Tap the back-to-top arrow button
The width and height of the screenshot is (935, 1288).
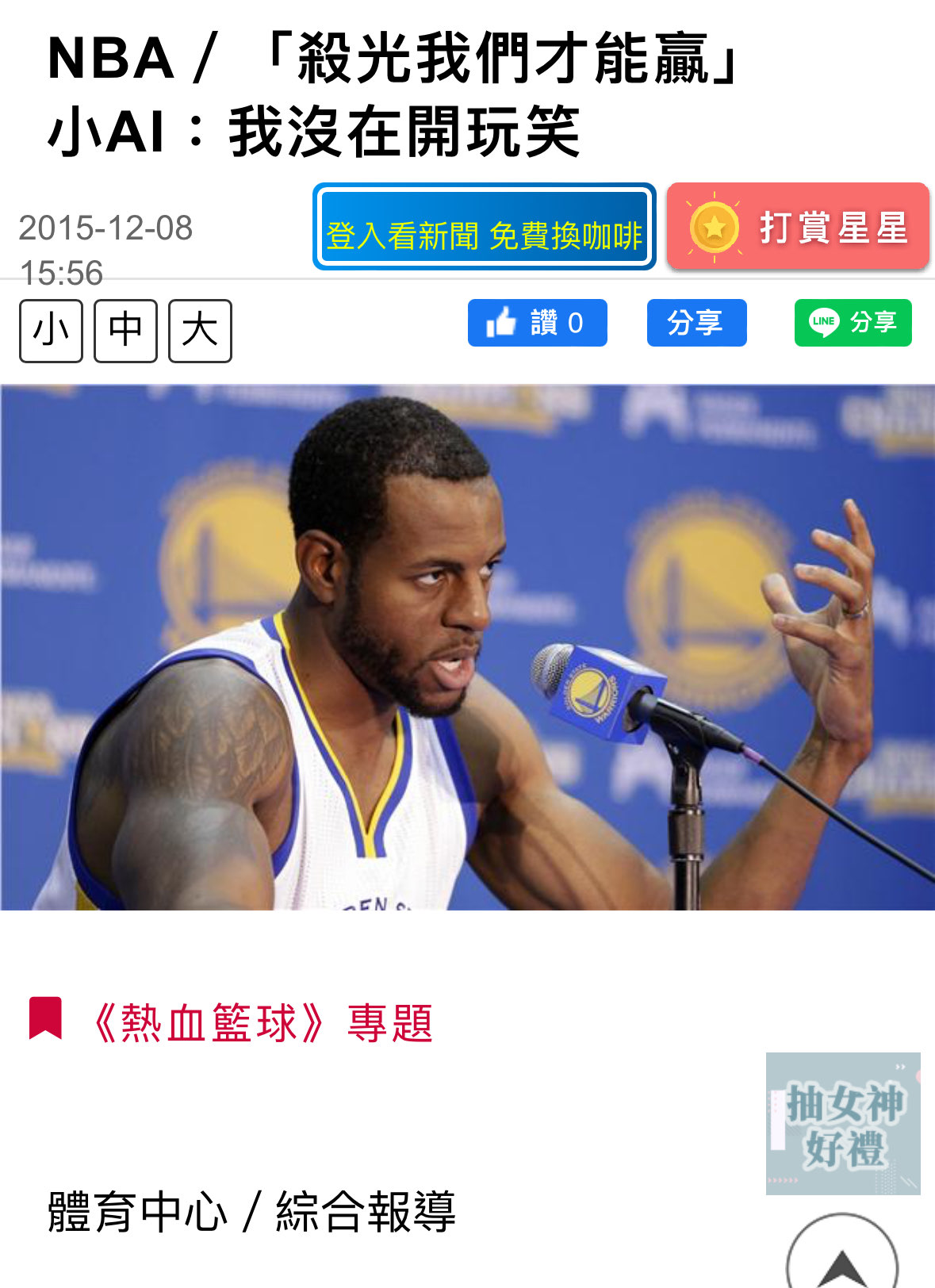coord(841,1259)
